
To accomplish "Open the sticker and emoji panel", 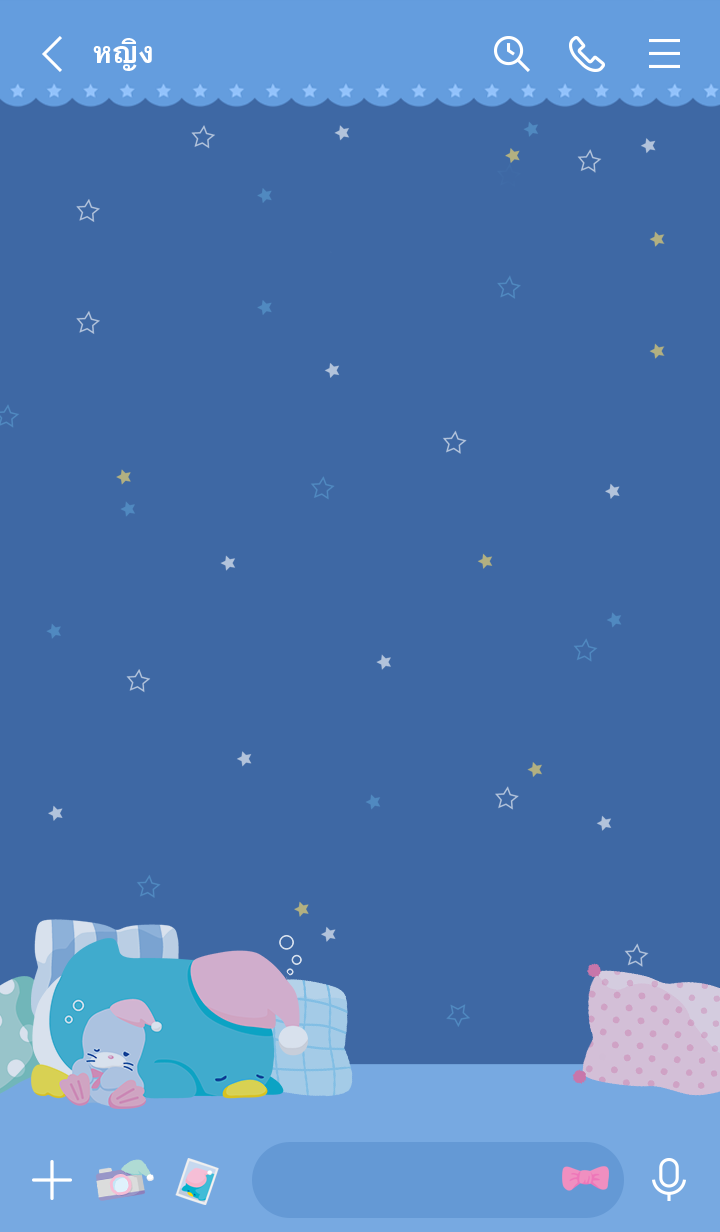I will pos(585,1178).
